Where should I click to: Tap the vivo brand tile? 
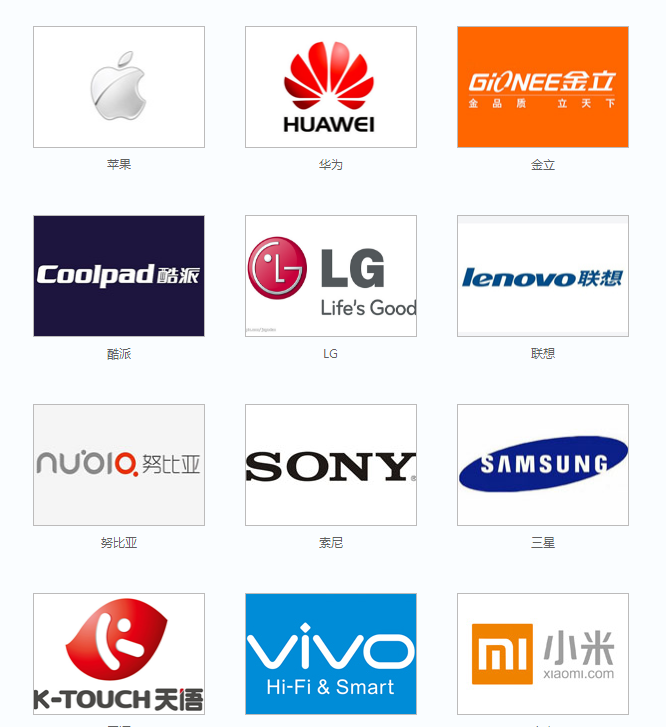[331, 654]
